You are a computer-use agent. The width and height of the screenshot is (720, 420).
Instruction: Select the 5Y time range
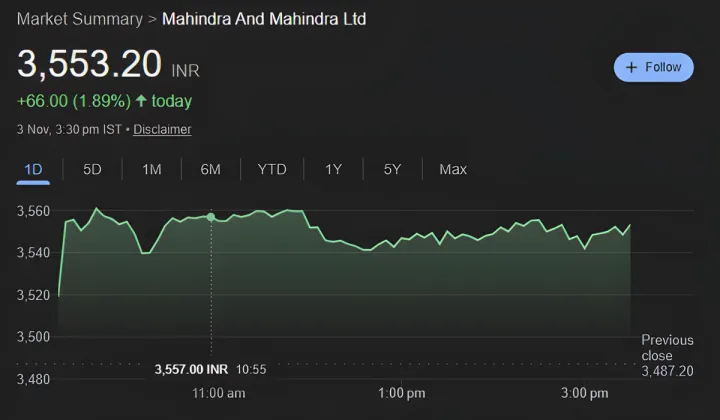[392, 169]
